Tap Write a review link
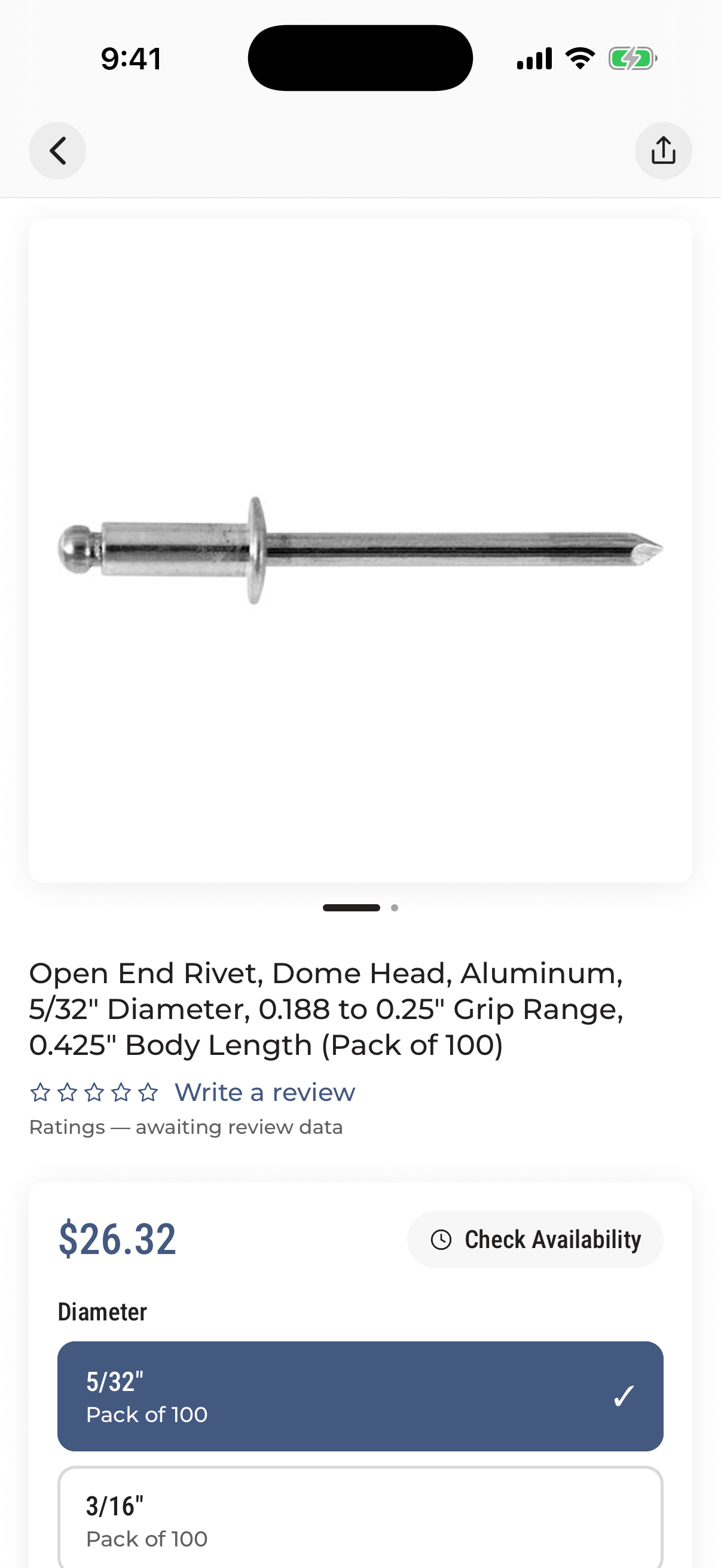This screenshot has width=721, height=1568. (265, 1093)
